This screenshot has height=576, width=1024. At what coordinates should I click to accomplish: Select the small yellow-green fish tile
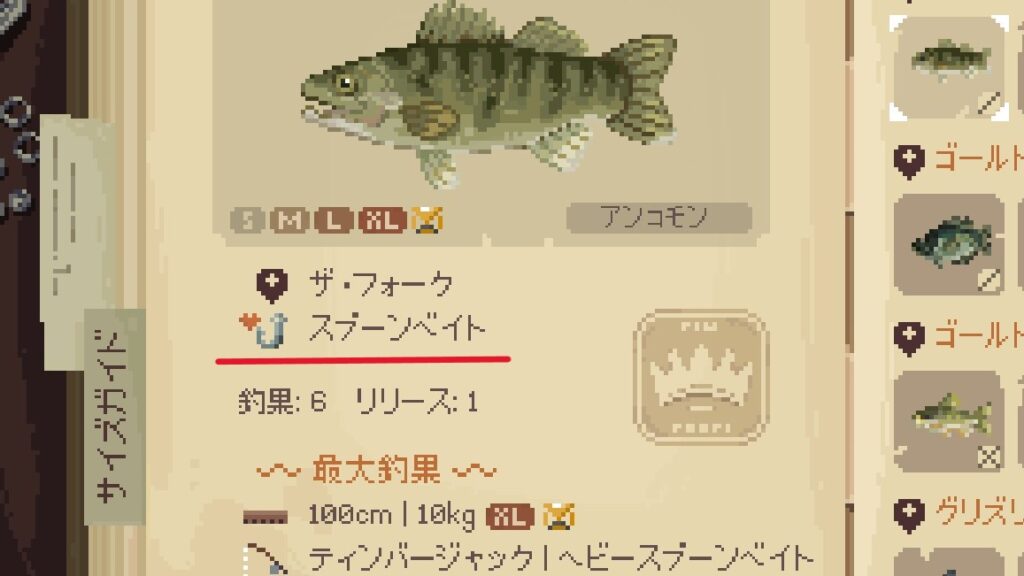[x=948, y=419]
